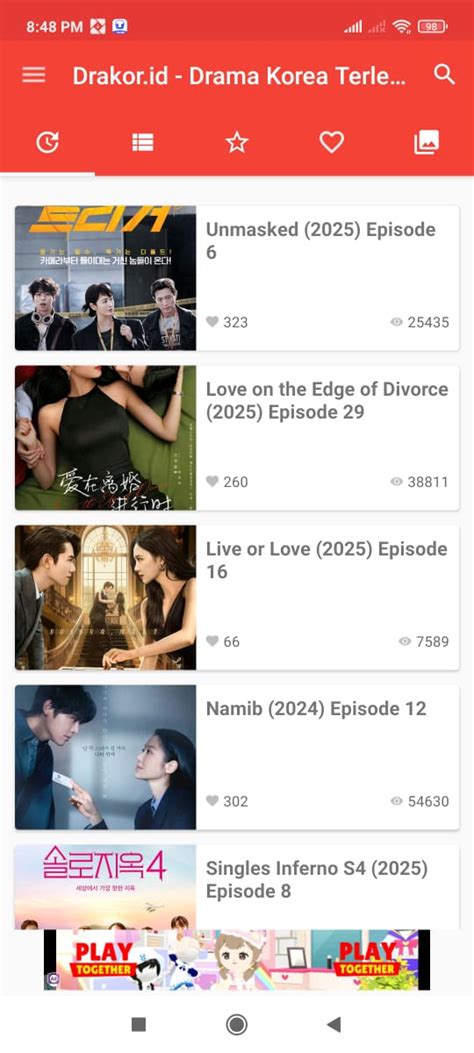
Task: Open Love on the Edge of Divorce Episode 29
Action: click(x=237, y=438)
